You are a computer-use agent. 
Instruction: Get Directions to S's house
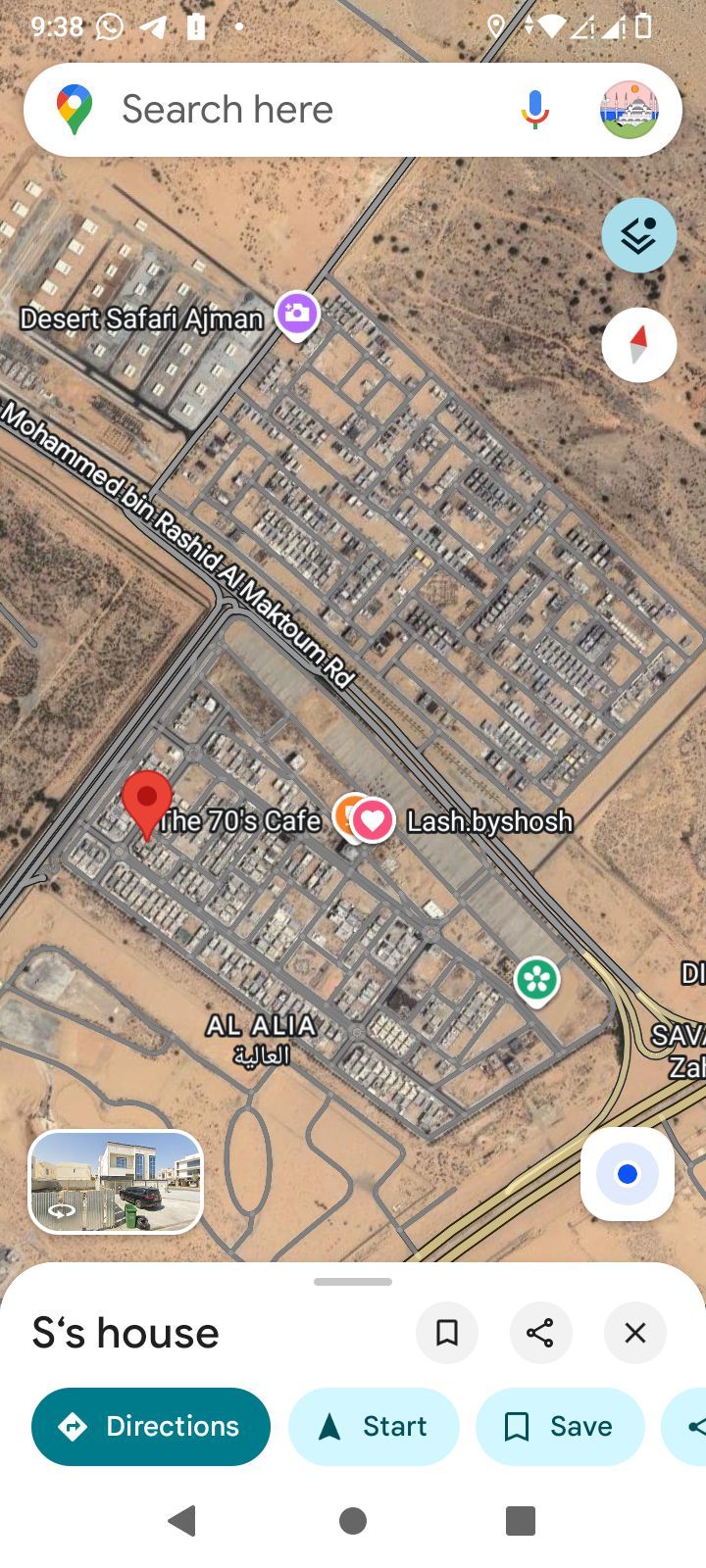(x=151, y=1427)
